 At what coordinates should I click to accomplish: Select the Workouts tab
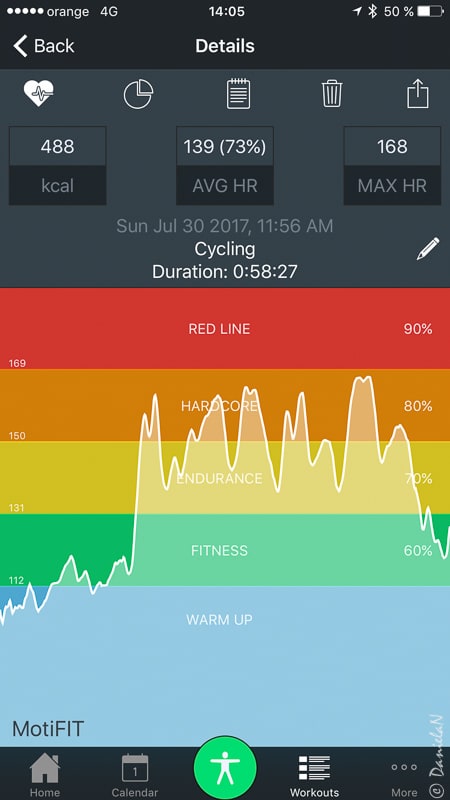[314, 774]
